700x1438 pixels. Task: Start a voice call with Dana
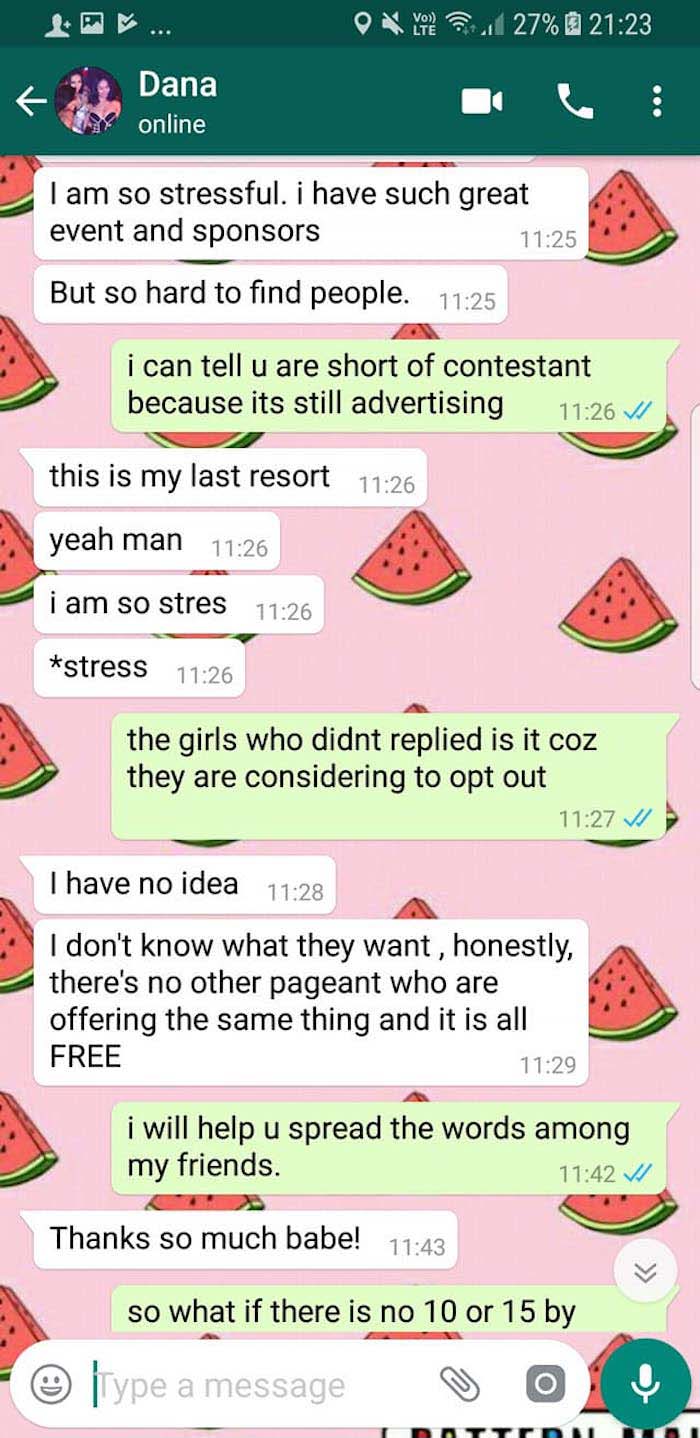point(575,101)
